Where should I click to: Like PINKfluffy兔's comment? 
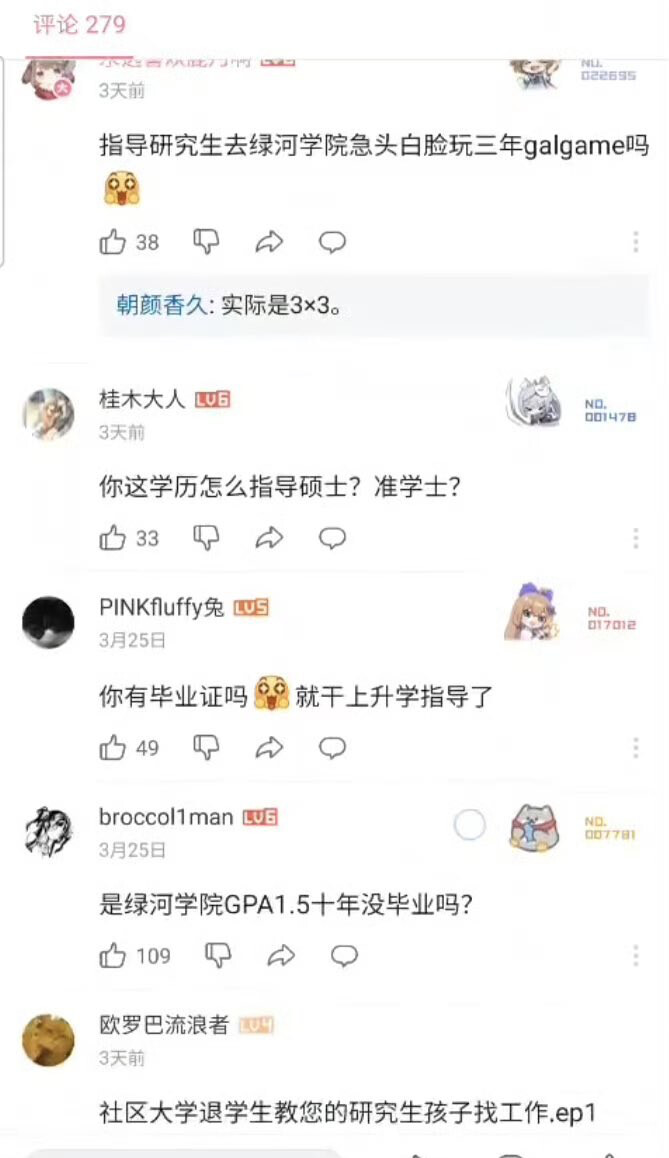pyautogui.click(x=113, y=748)
